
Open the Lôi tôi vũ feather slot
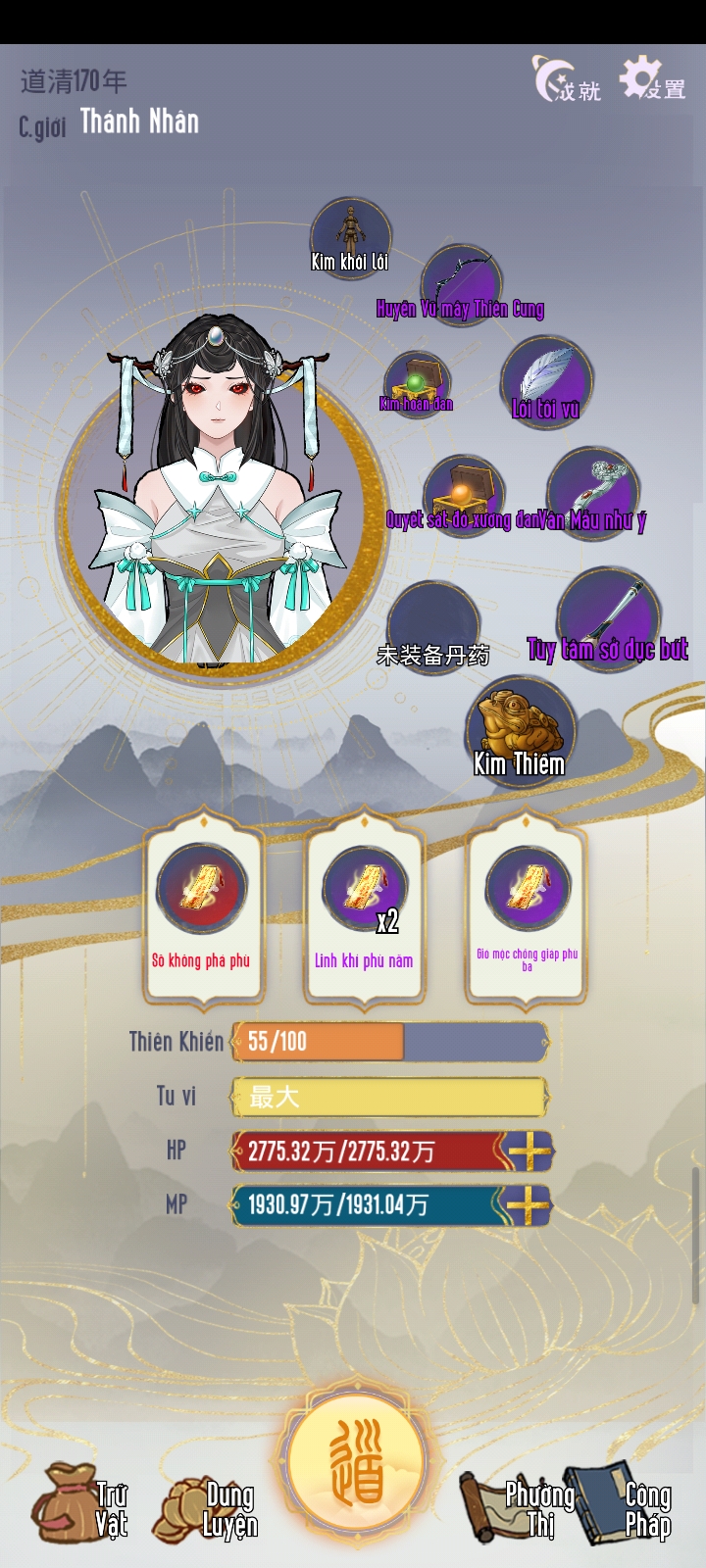[x=546, y=380]
